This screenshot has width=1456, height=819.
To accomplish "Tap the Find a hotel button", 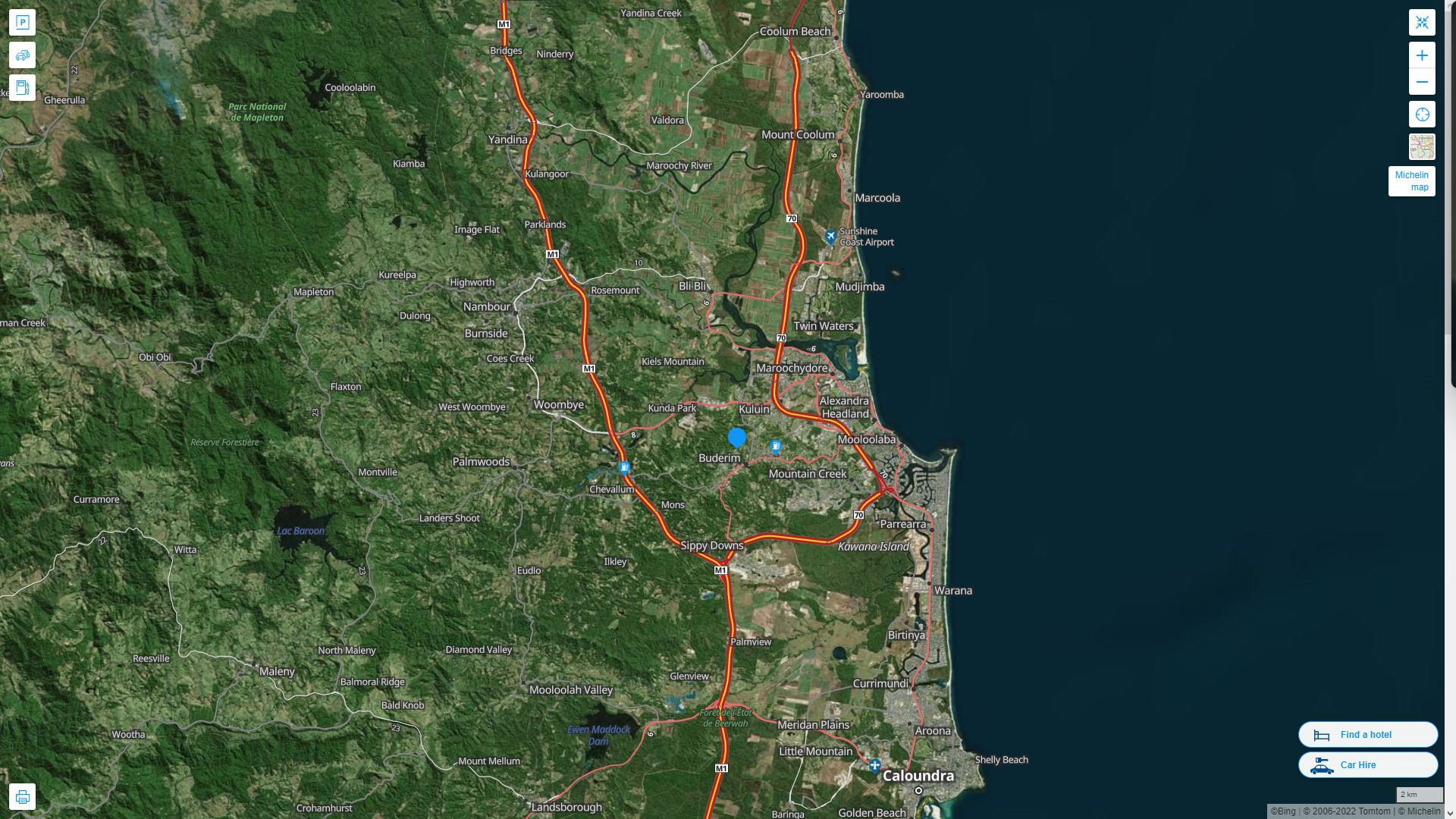I will (1367, 735).
